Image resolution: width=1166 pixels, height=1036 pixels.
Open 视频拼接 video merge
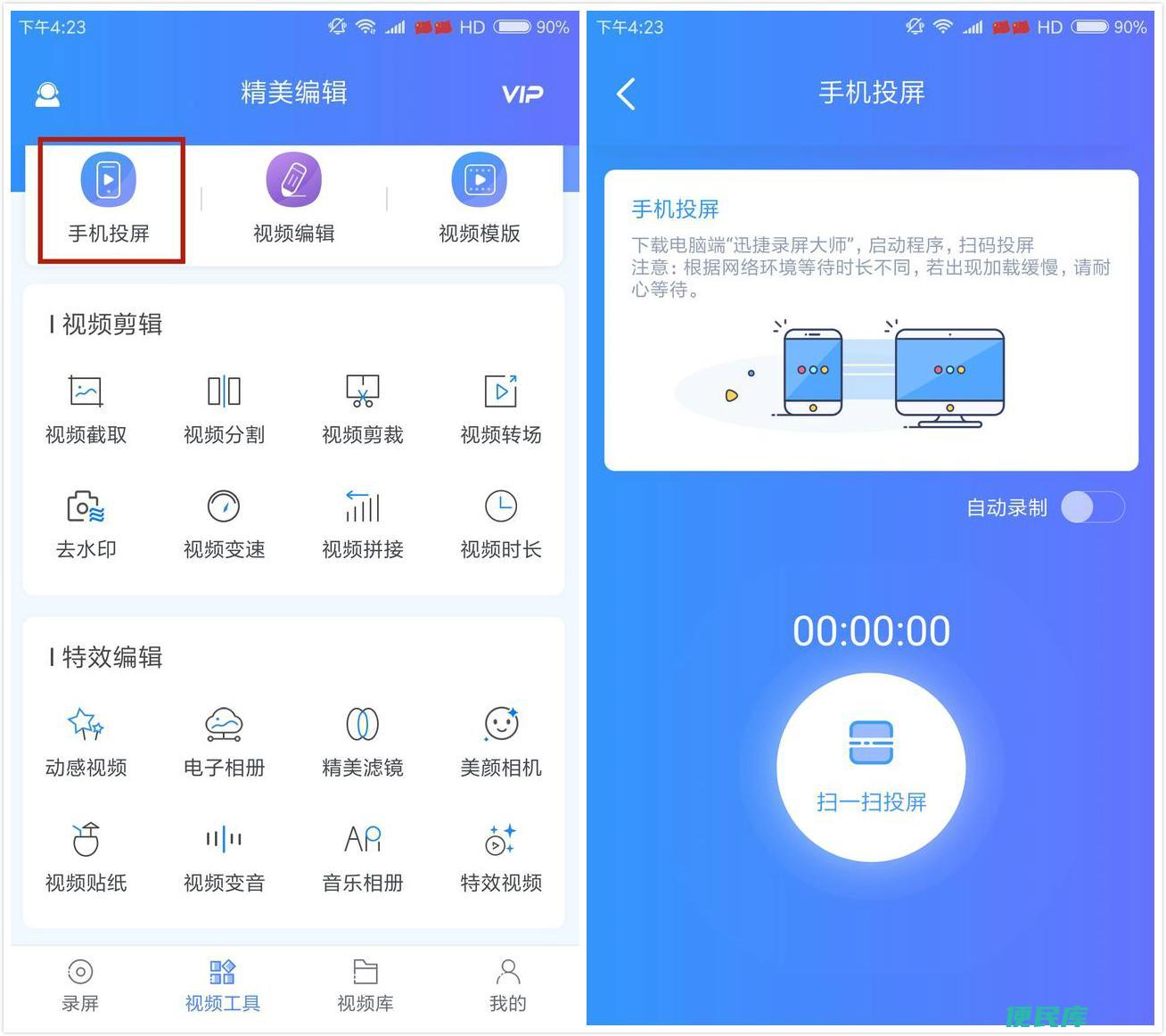coord(362,523)
